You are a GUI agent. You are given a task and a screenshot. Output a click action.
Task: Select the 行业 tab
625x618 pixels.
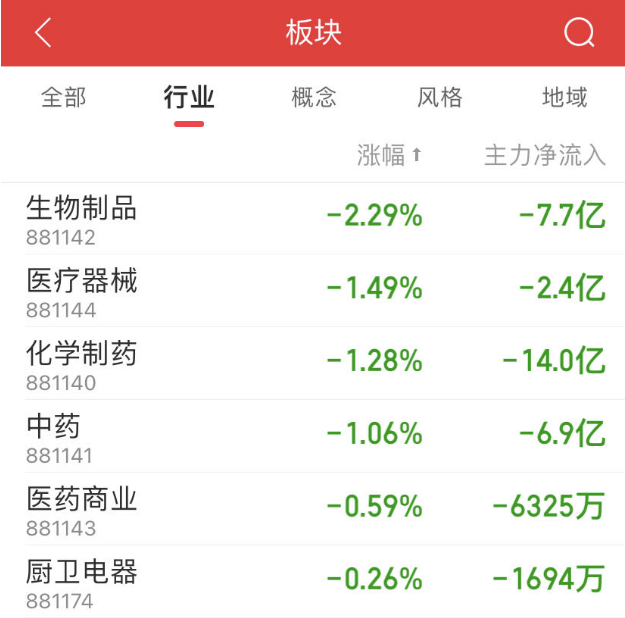click(189, 98)
